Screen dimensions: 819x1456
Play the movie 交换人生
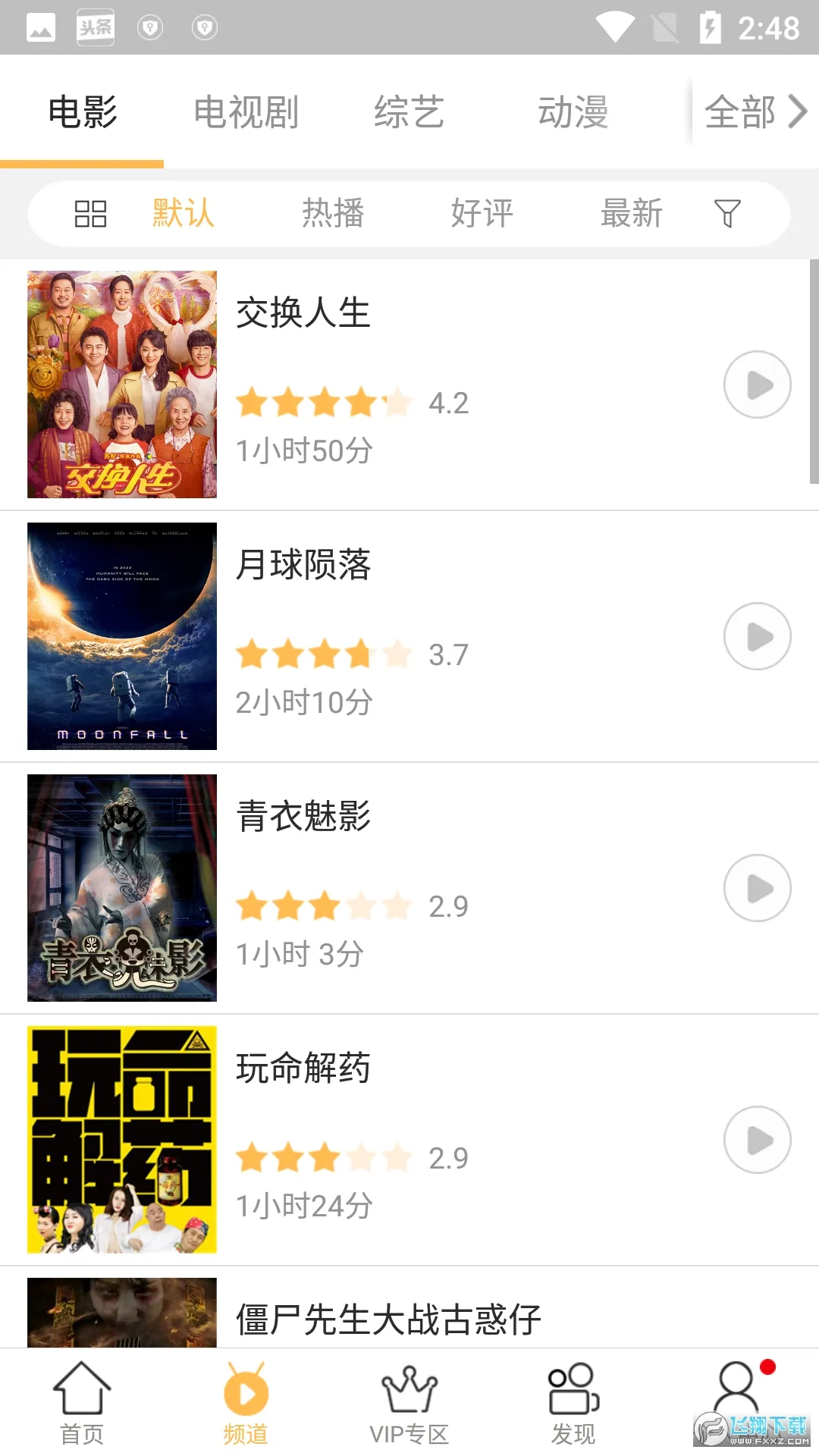[757, 384]
